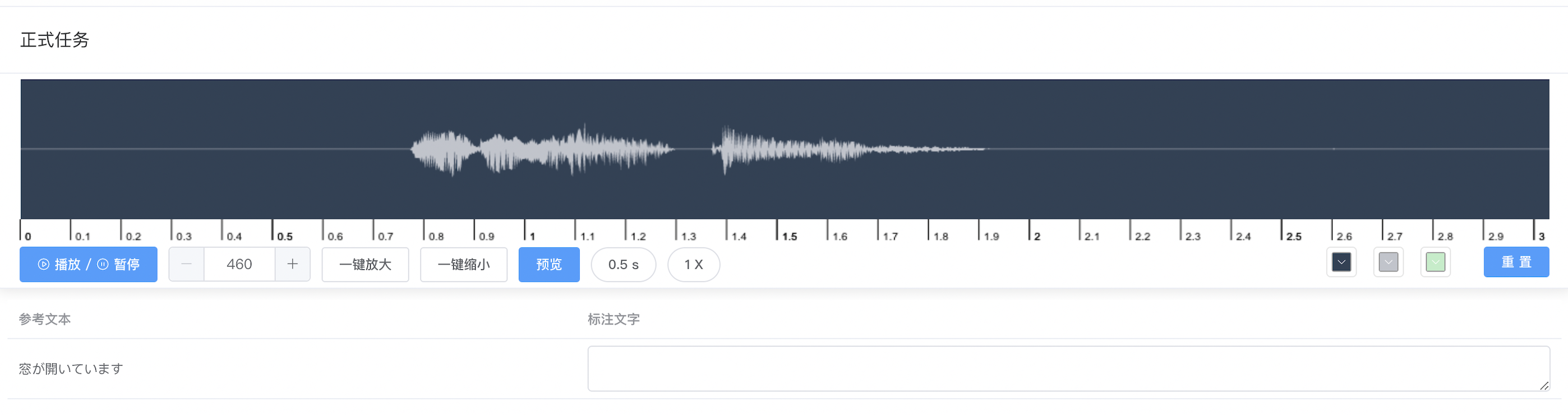Select the 0.5 s step option
1568x415 pixels.
click(x=622, y=264)
